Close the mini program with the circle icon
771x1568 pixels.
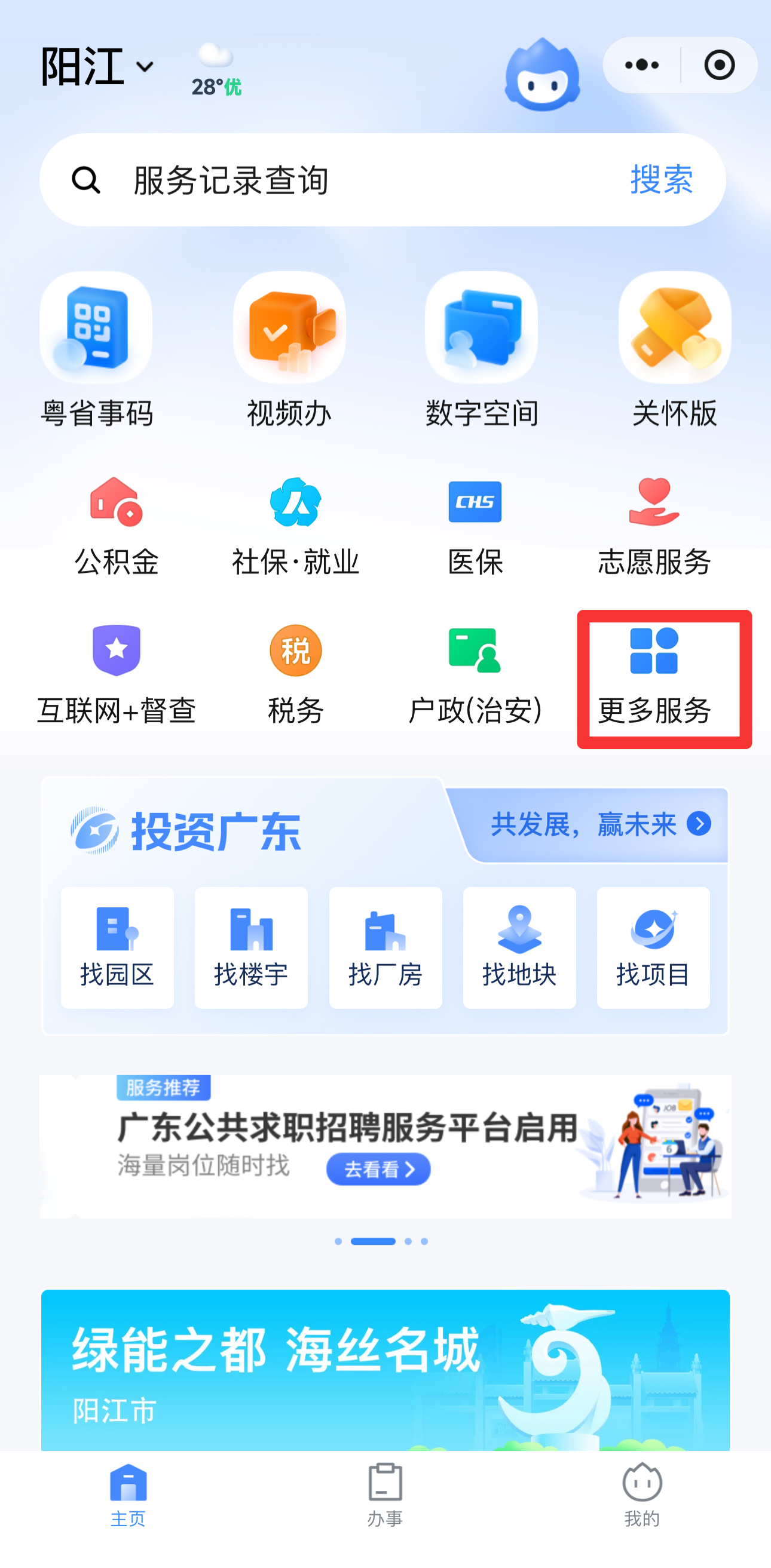719,65
